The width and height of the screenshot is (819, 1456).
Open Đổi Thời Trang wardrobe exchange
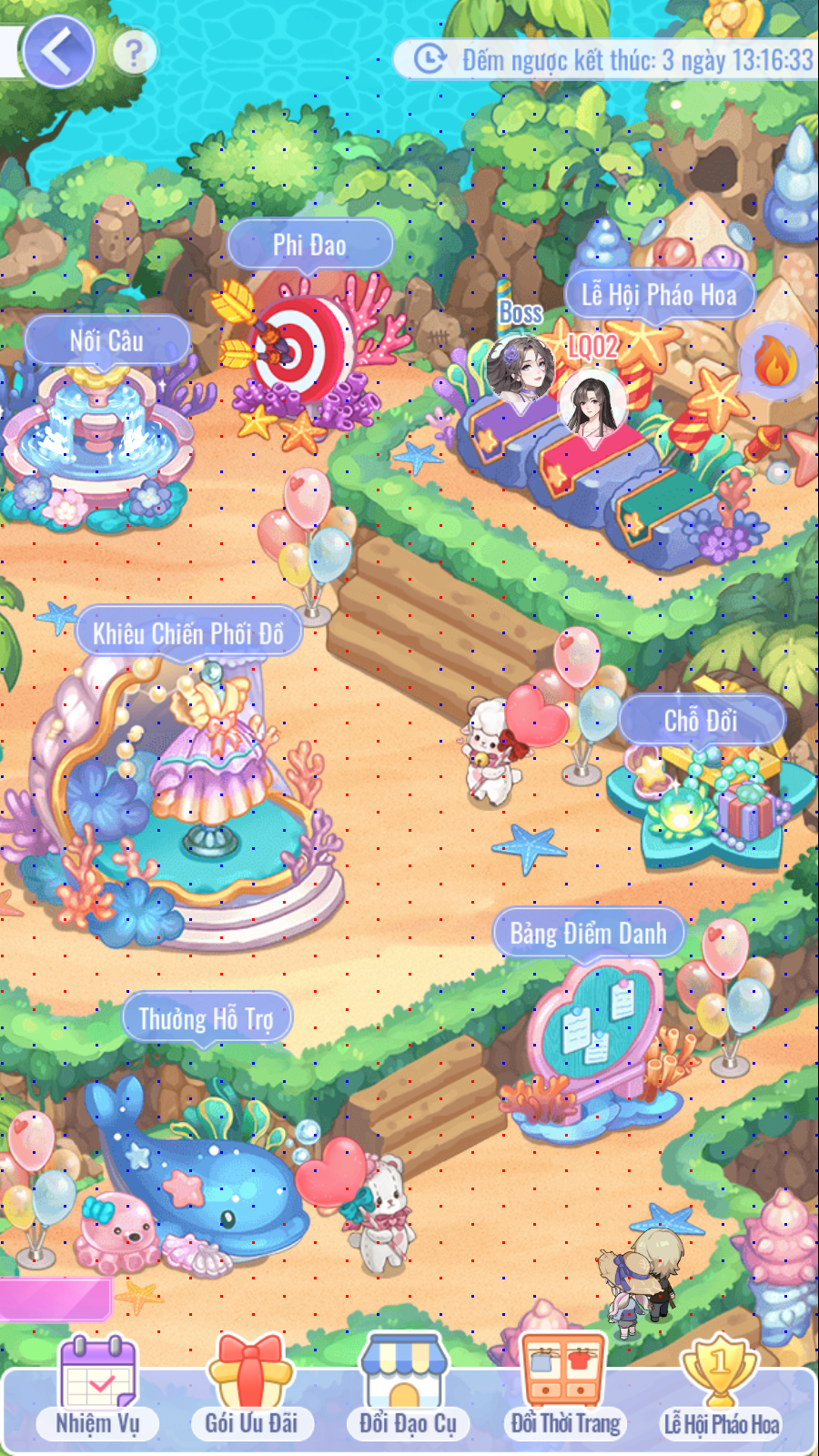565,1388
